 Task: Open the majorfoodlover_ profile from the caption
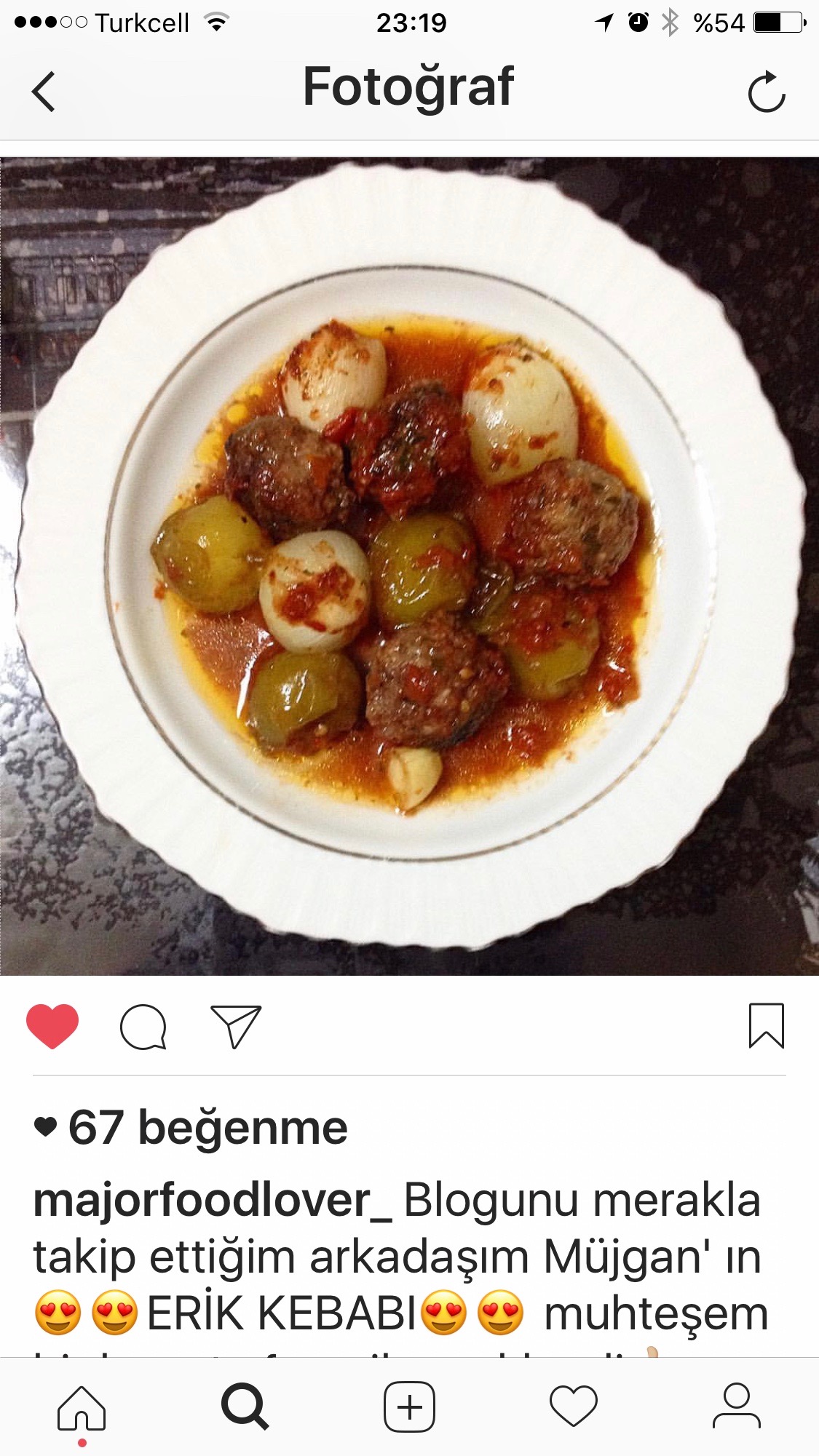213,1201
